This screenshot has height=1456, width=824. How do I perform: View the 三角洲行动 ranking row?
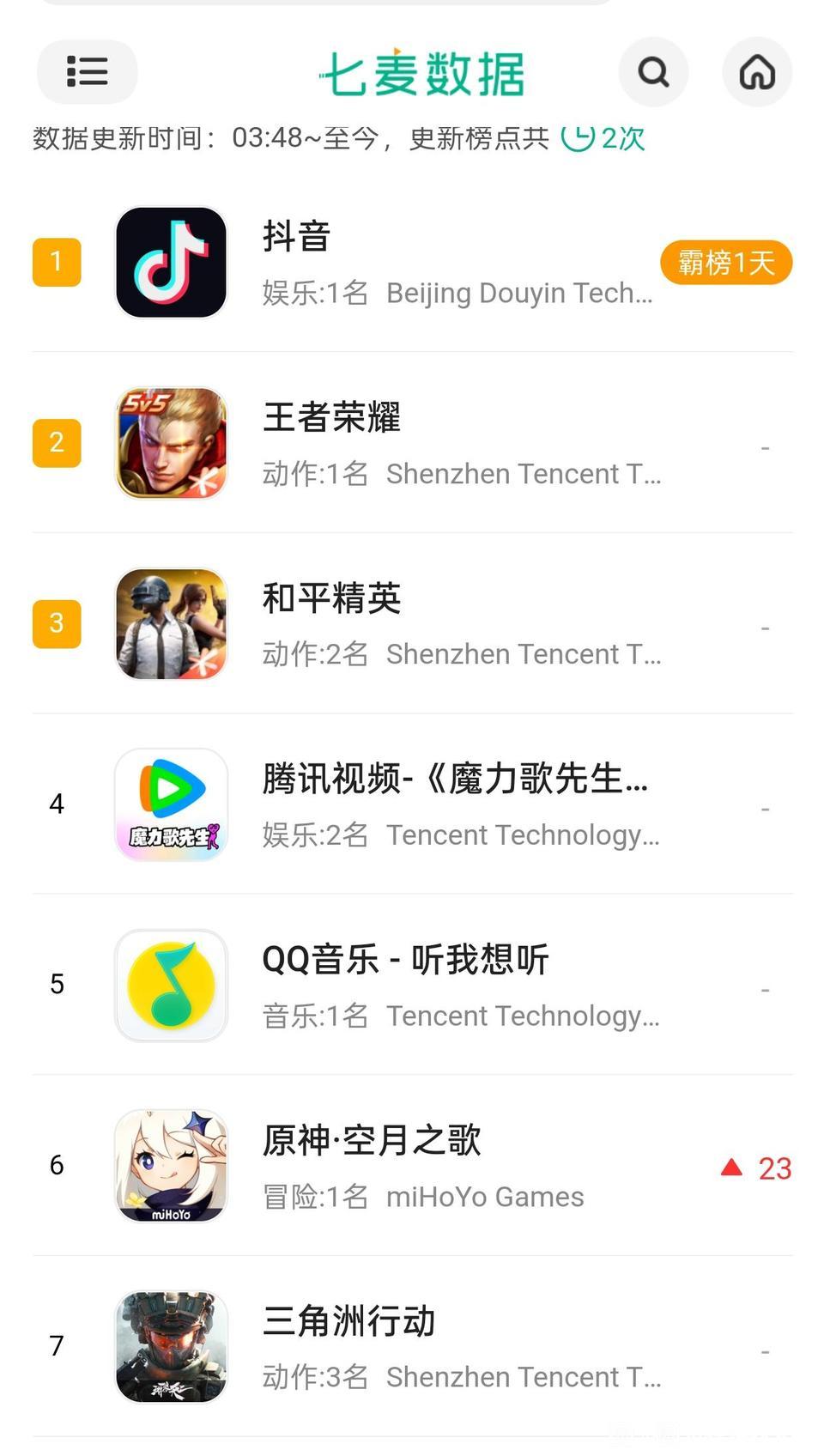point(412,1346)
